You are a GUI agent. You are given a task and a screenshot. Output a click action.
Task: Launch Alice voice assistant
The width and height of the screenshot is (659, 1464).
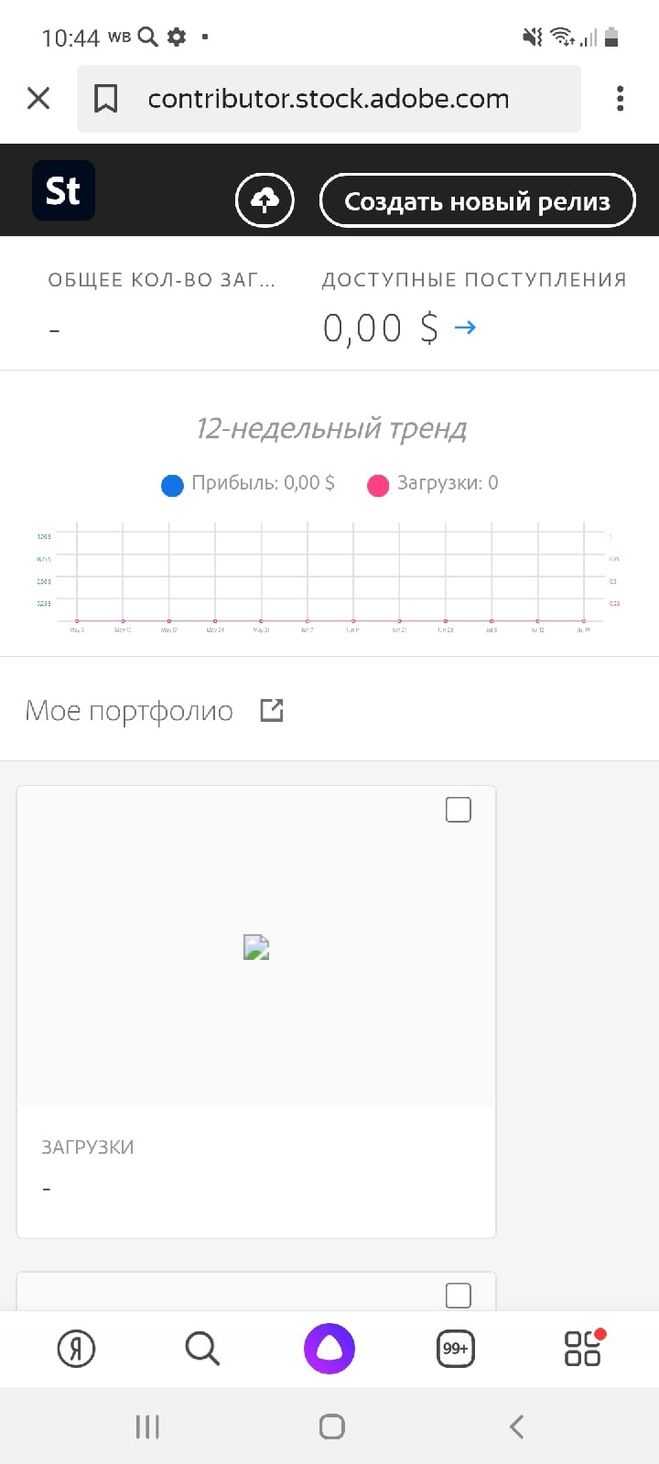tap(329, 1349)
